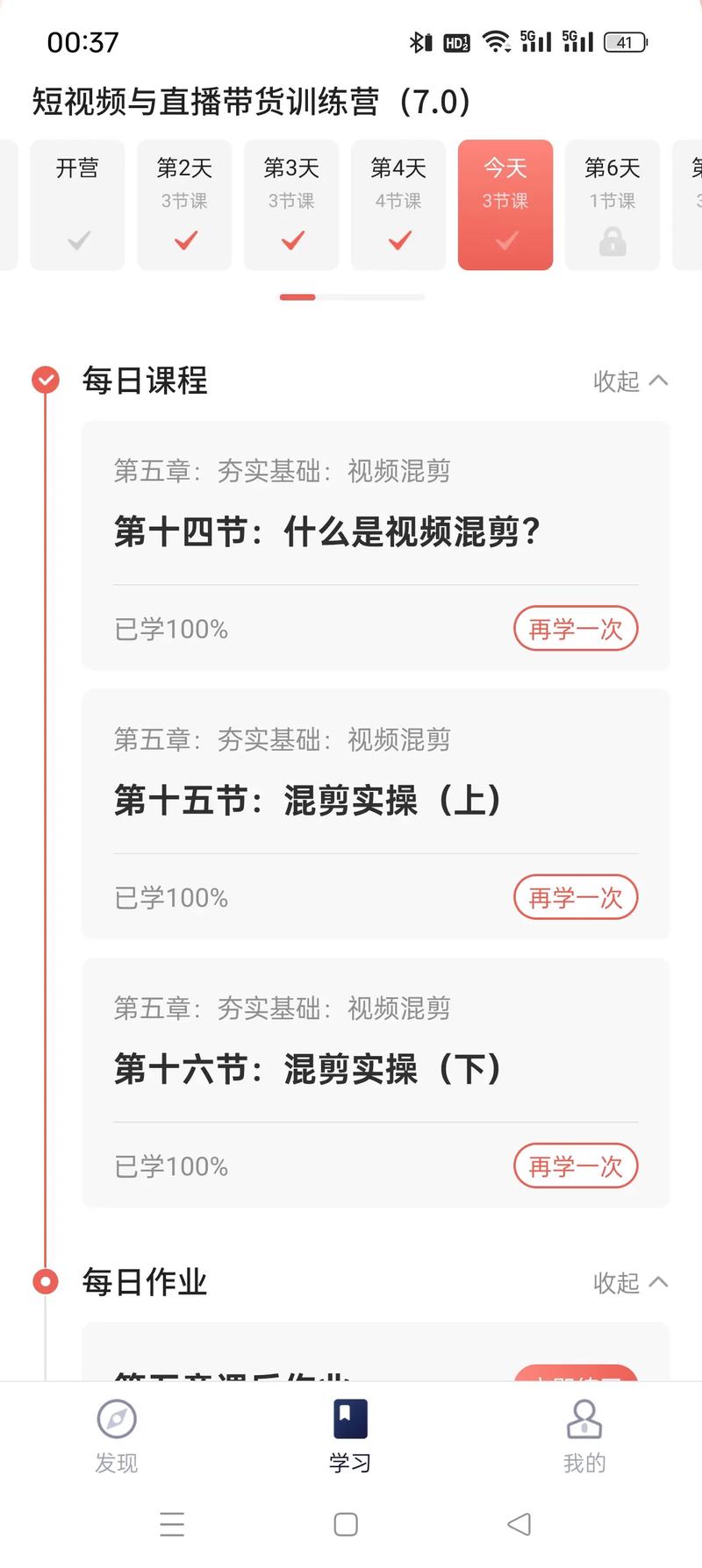Switch to the 第2天 tab
Viewport: 702px width, 1568px height.
tap(184, 204)
